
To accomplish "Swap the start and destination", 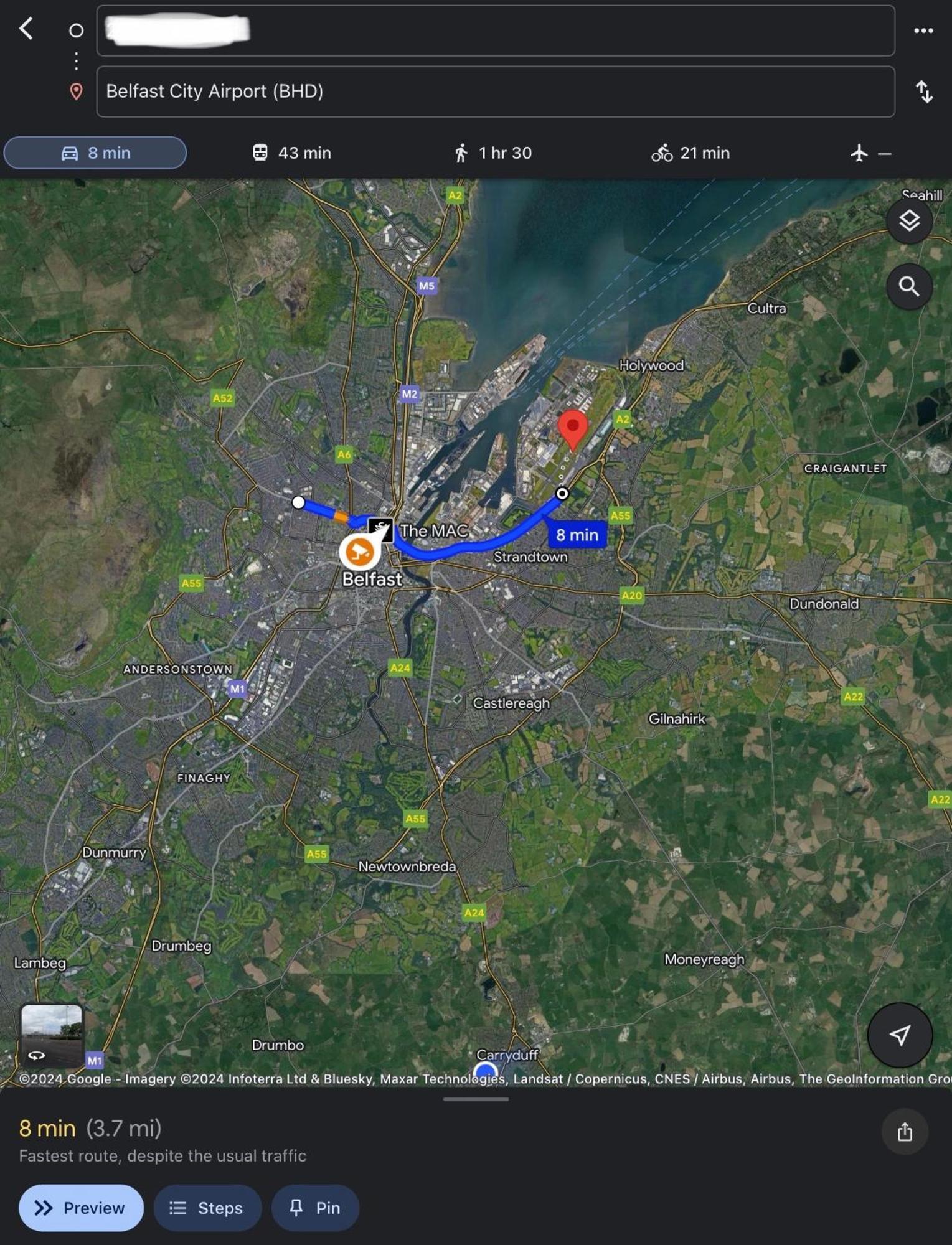I will (924, 92).
